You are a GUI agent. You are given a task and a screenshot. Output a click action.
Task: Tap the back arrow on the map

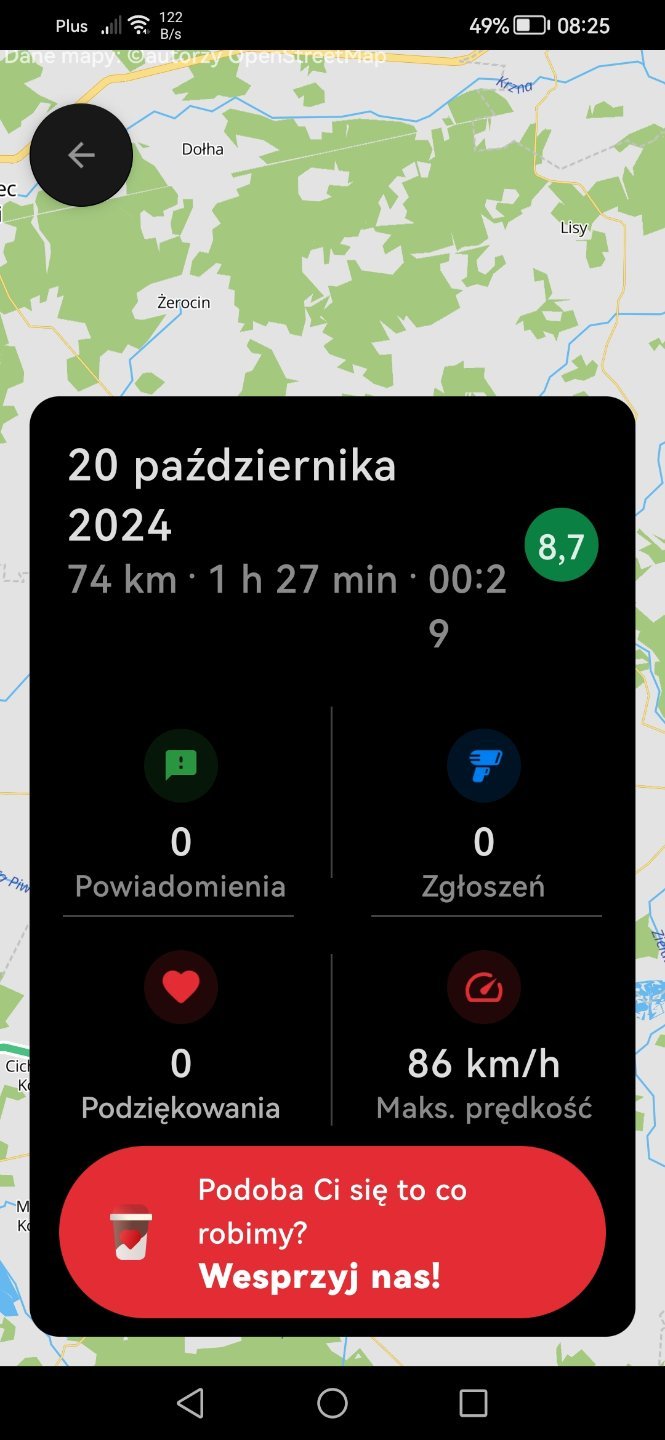click(x=81, y=155)
